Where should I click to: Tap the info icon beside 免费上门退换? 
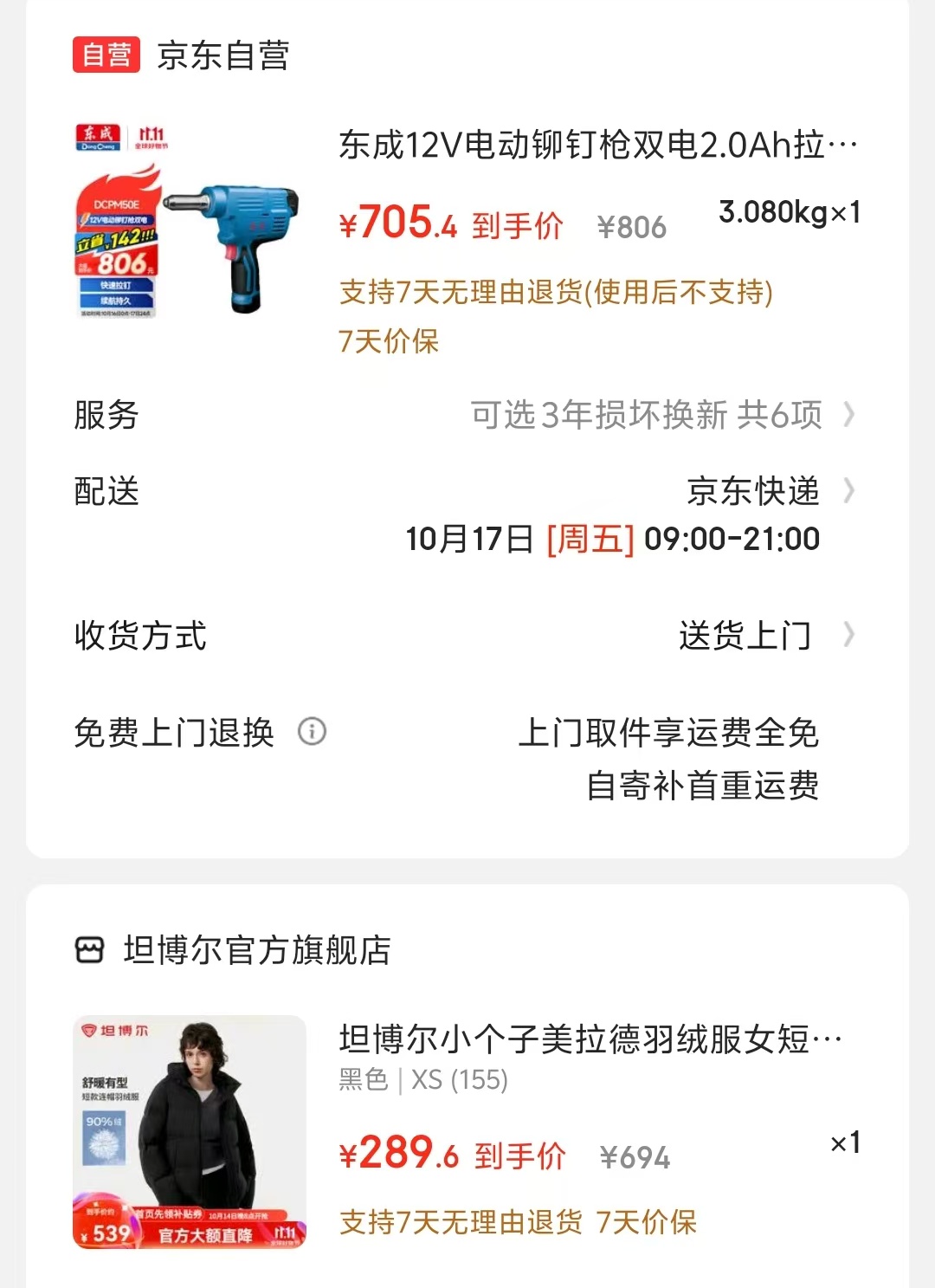[x=312, y=732]
